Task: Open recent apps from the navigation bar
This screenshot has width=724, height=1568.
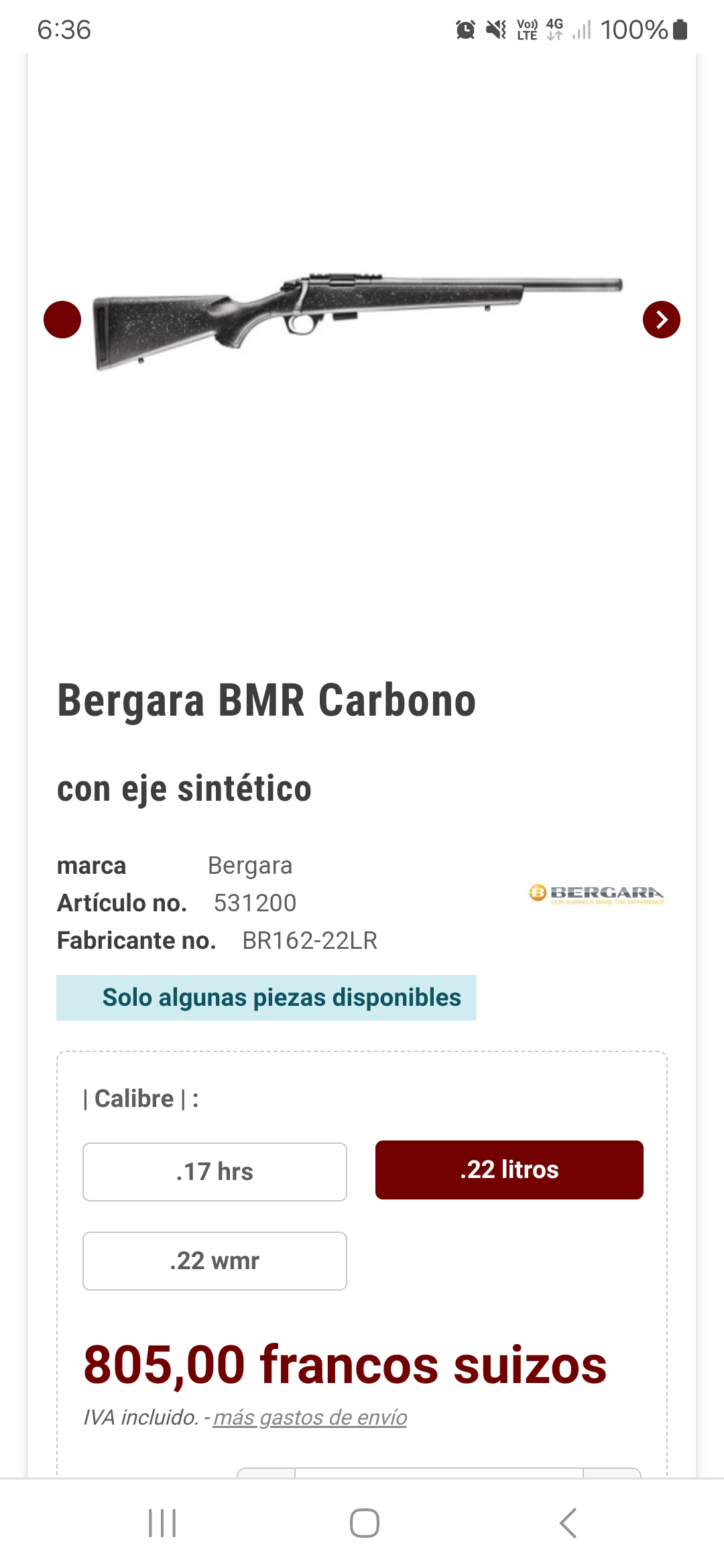Action: [162, 1522]
